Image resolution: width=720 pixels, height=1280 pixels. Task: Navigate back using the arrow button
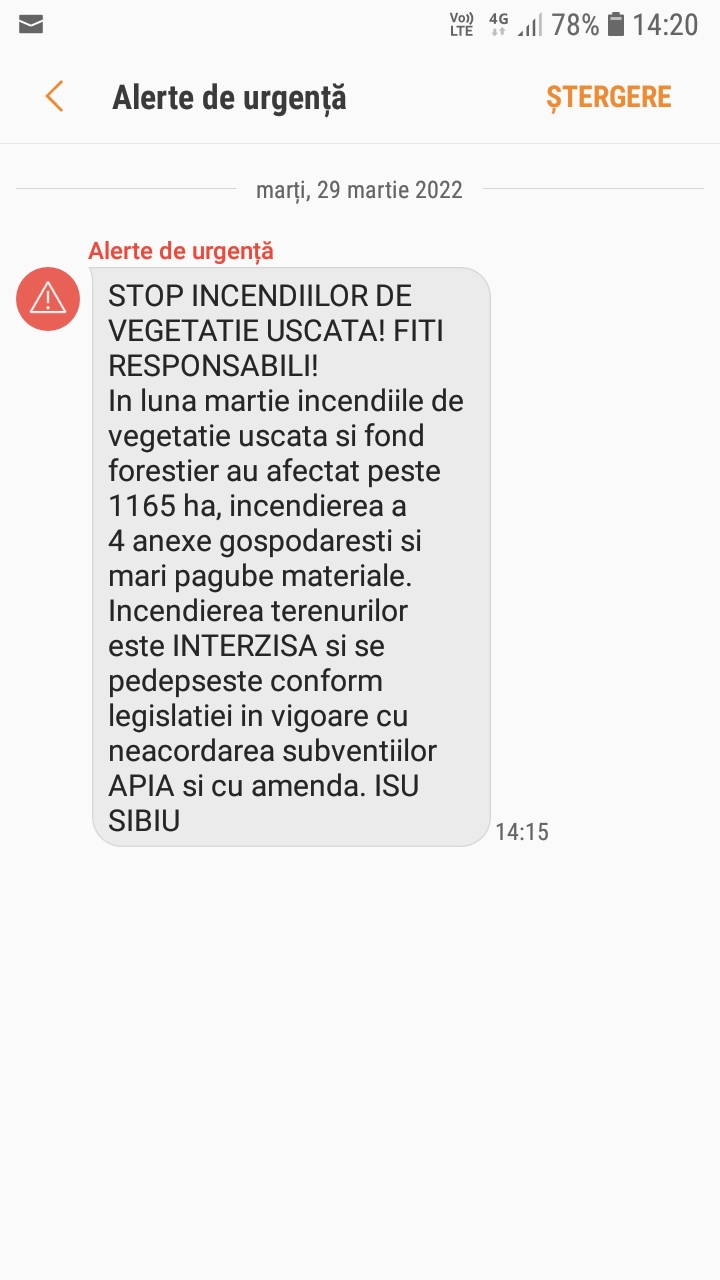point(54,96)
